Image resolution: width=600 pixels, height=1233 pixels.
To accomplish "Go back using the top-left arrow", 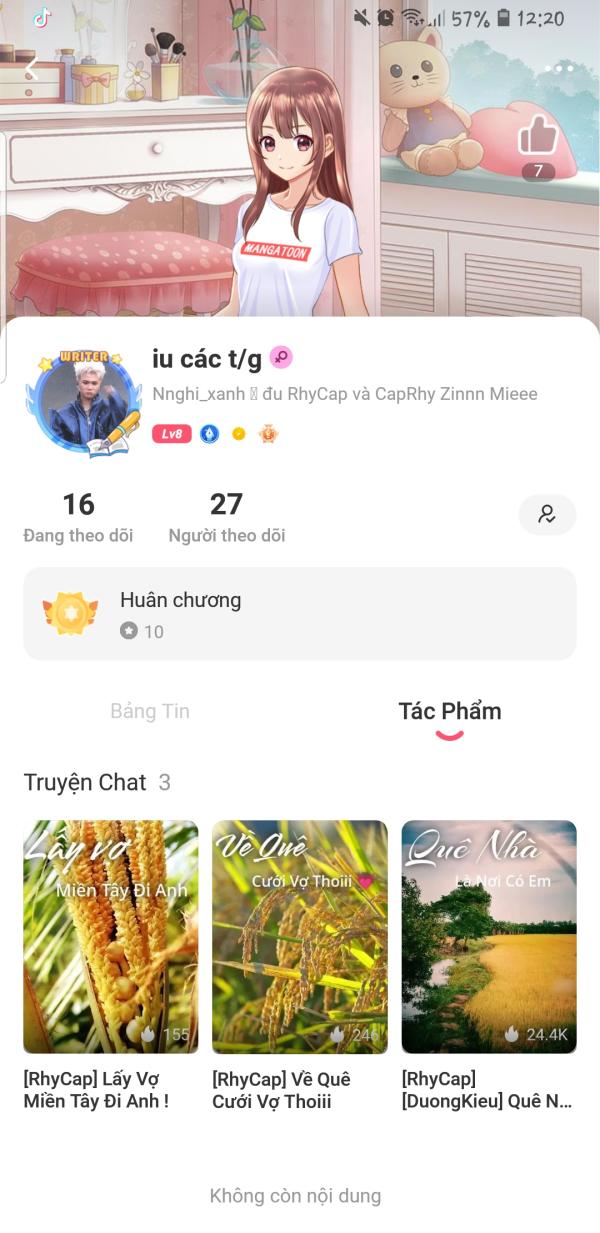I will click(x=32, y=69).
